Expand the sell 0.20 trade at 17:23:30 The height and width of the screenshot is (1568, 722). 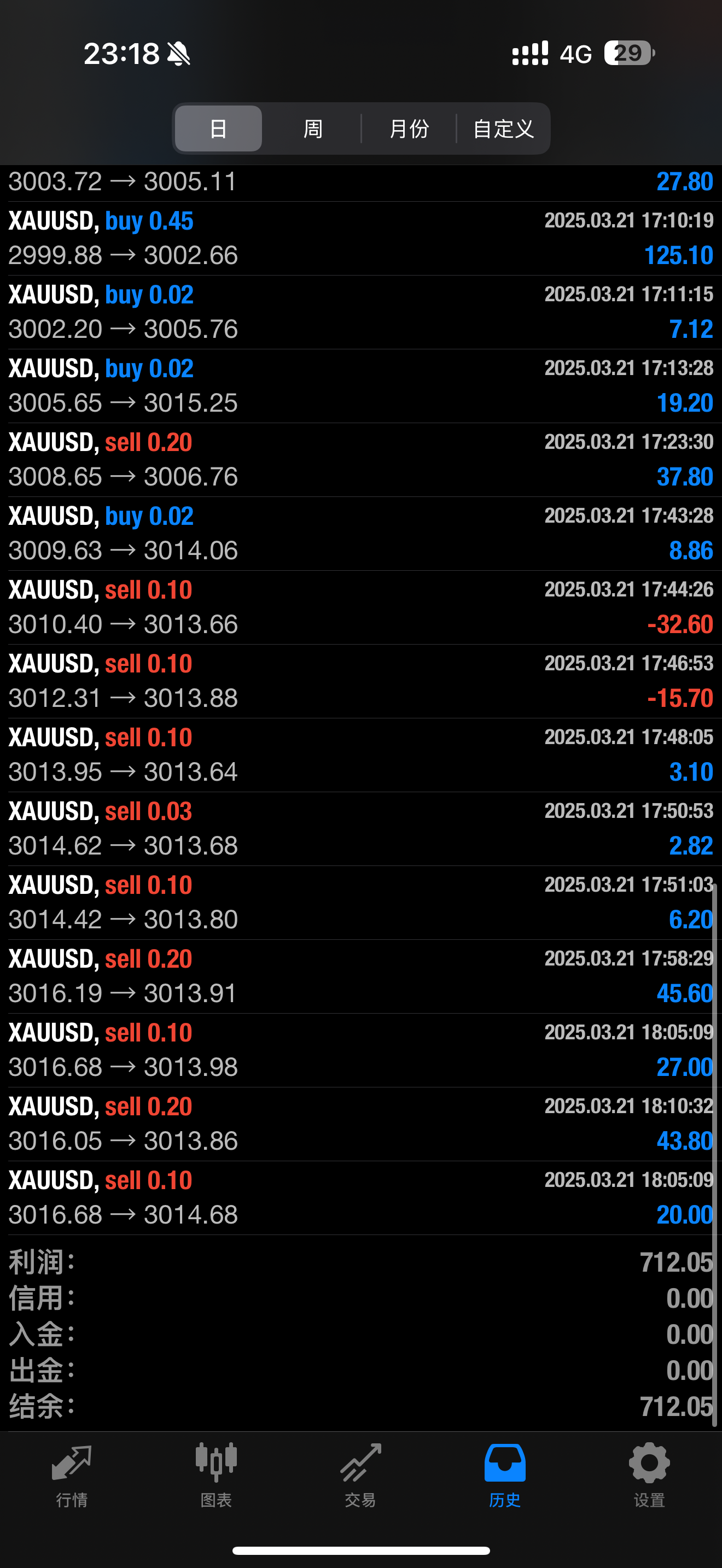tap(360, 460)
